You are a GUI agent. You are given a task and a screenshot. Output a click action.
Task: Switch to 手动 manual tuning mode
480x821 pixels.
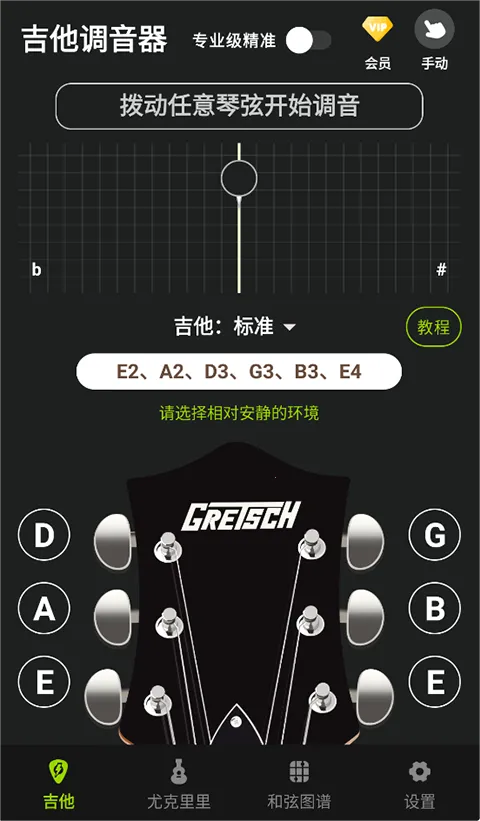point(434,42)
